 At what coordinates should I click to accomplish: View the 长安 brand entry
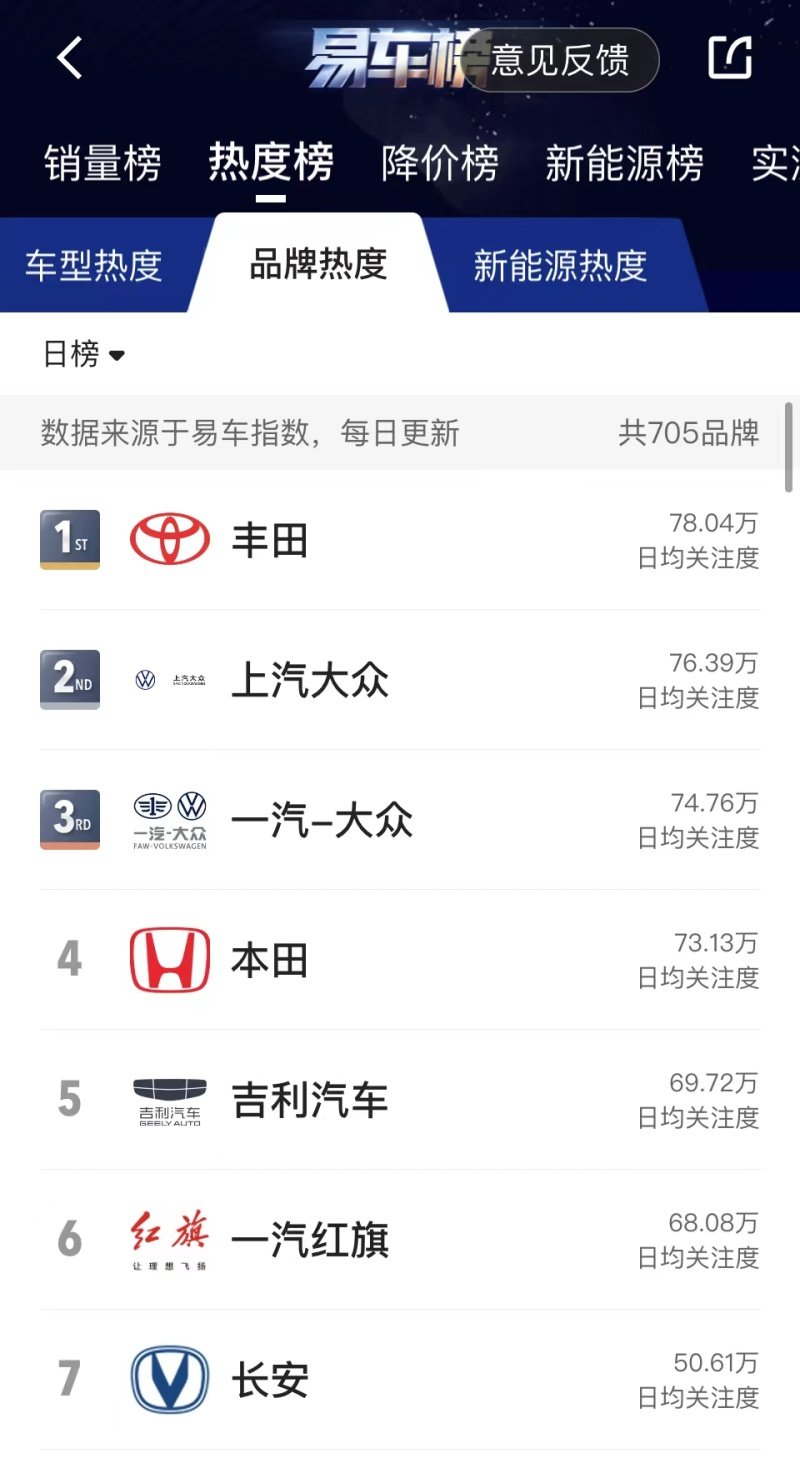point(400,1380)
